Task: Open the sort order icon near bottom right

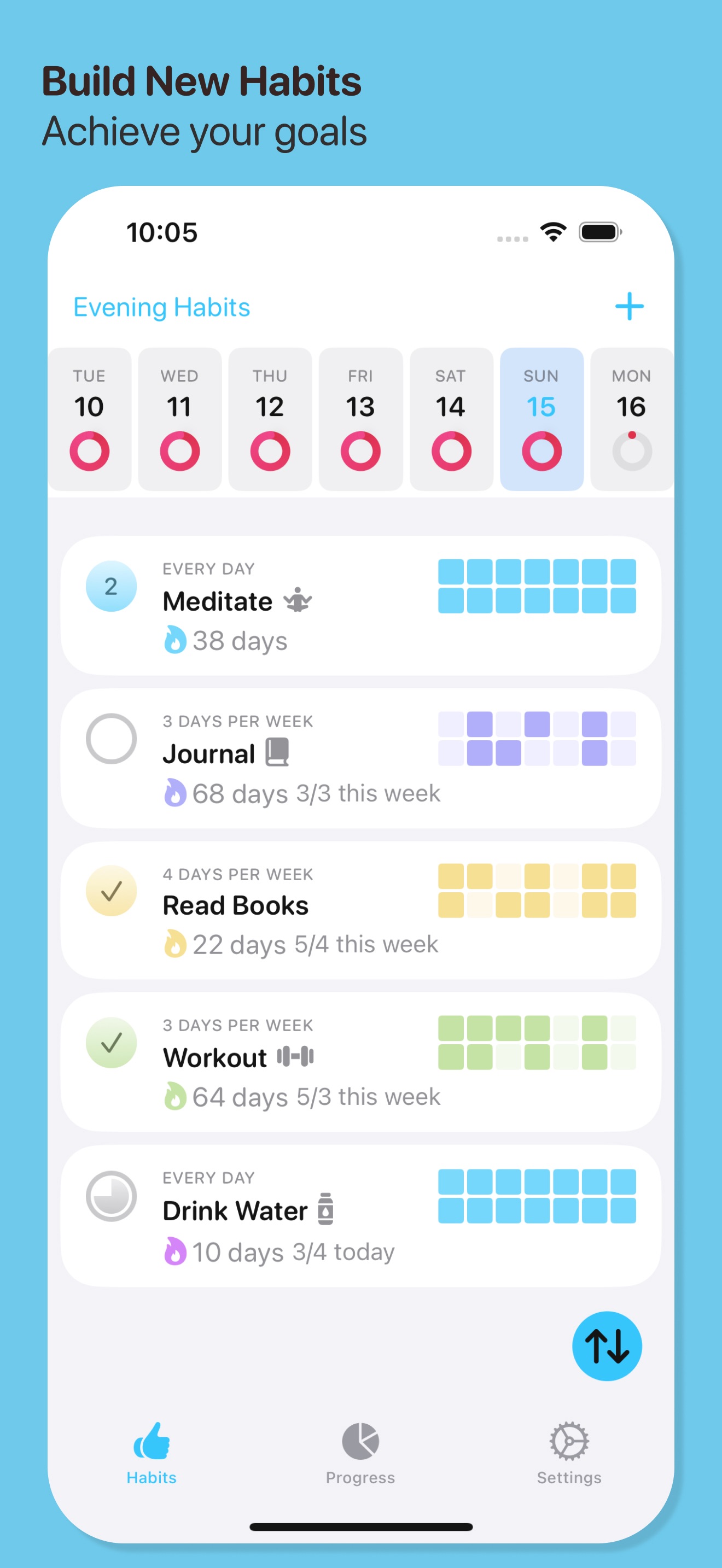Action: coord(607,1347)
